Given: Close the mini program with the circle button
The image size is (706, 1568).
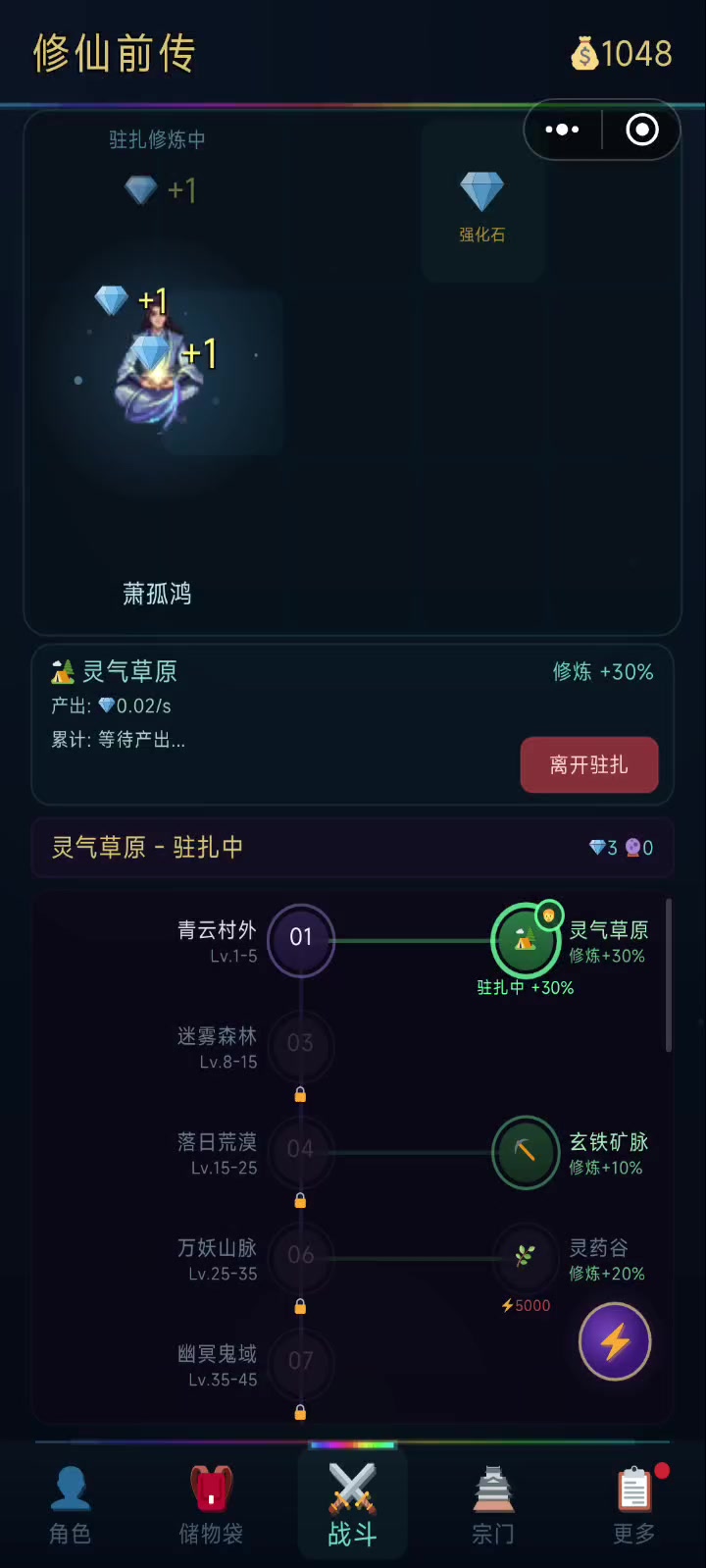Looking at the screenshot, I should click(642, 130).
